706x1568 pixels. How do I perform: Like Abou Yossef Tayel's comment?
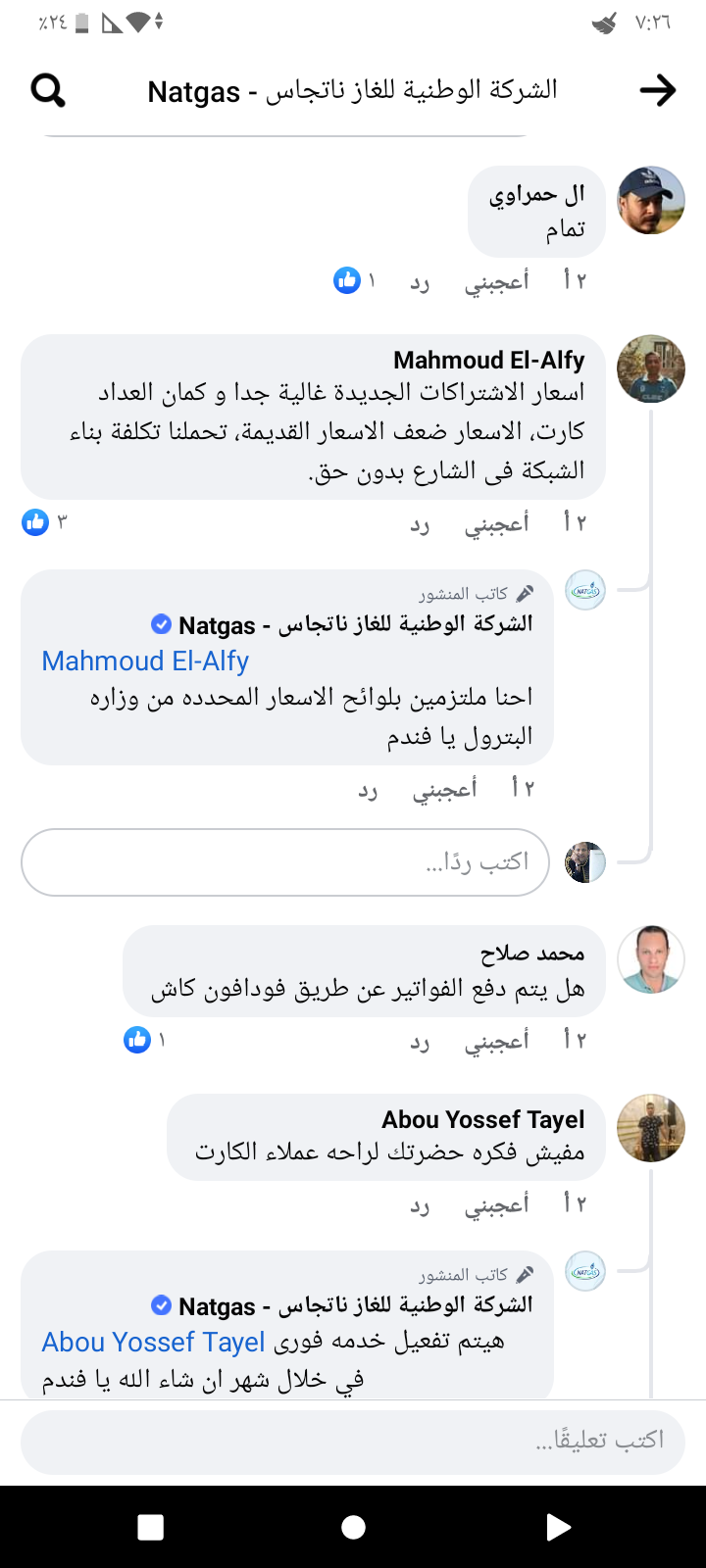[x=496, y=1203]
